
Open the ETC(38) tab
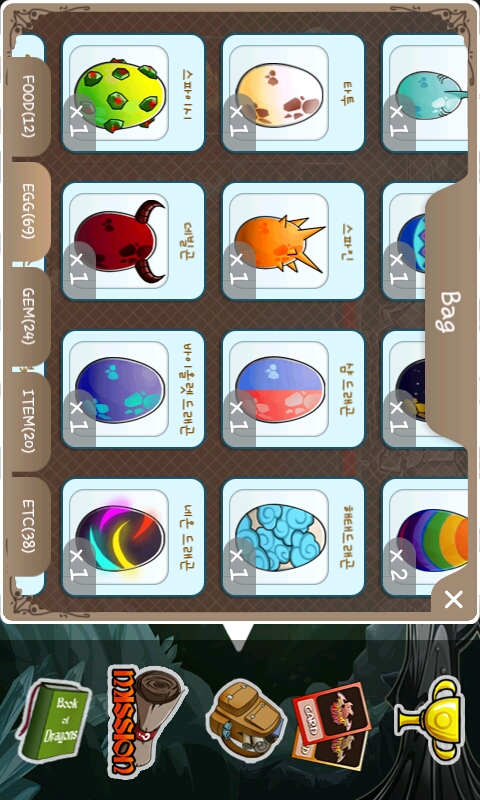(x=30, y=527)
